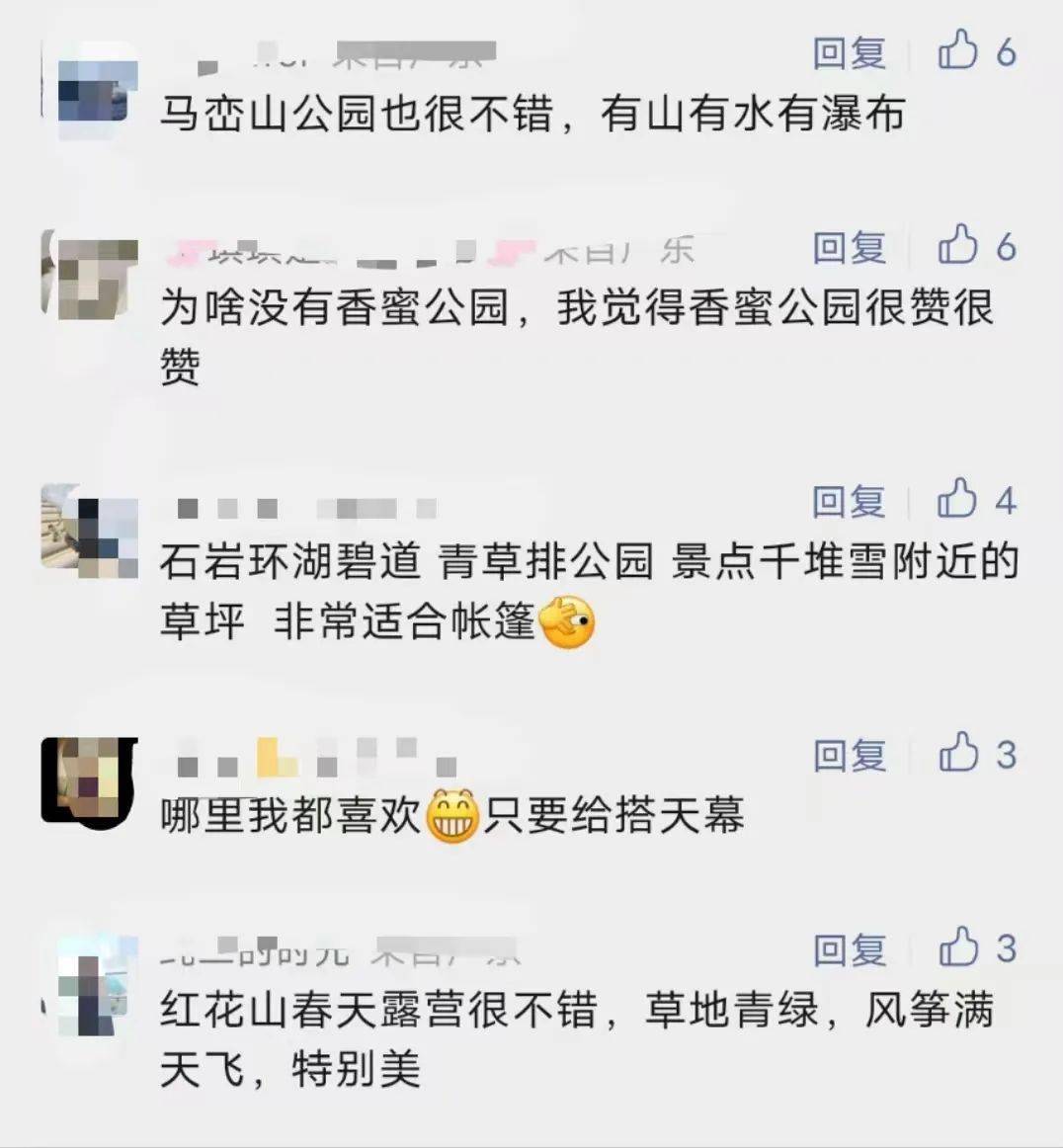Open avatar of the 马峦山公园 commenter
The height and width of the screenshot is (1148, 1063).
pyautogui.click(x=92, y=91)
